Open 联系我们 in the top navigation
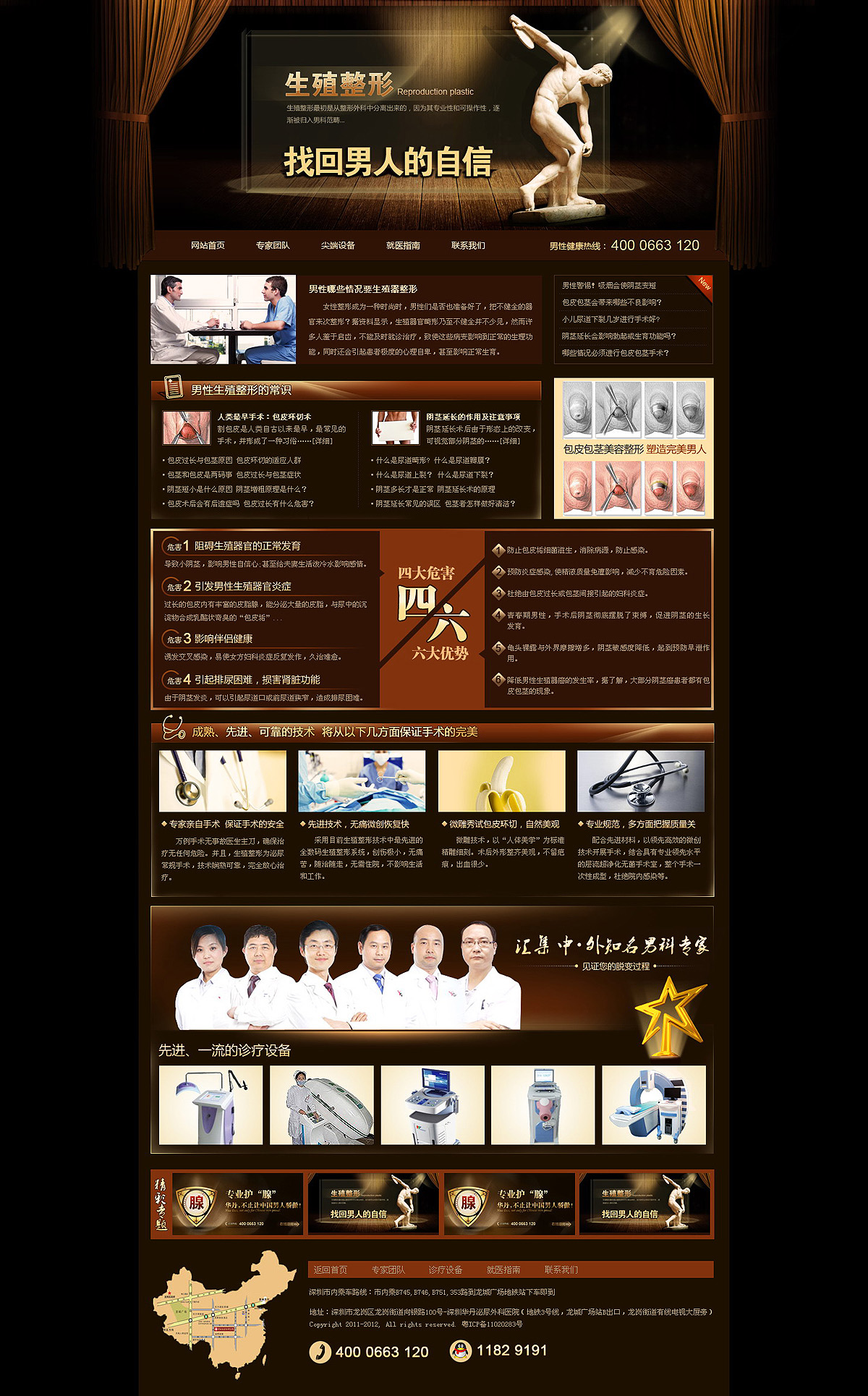 point(468,246)
